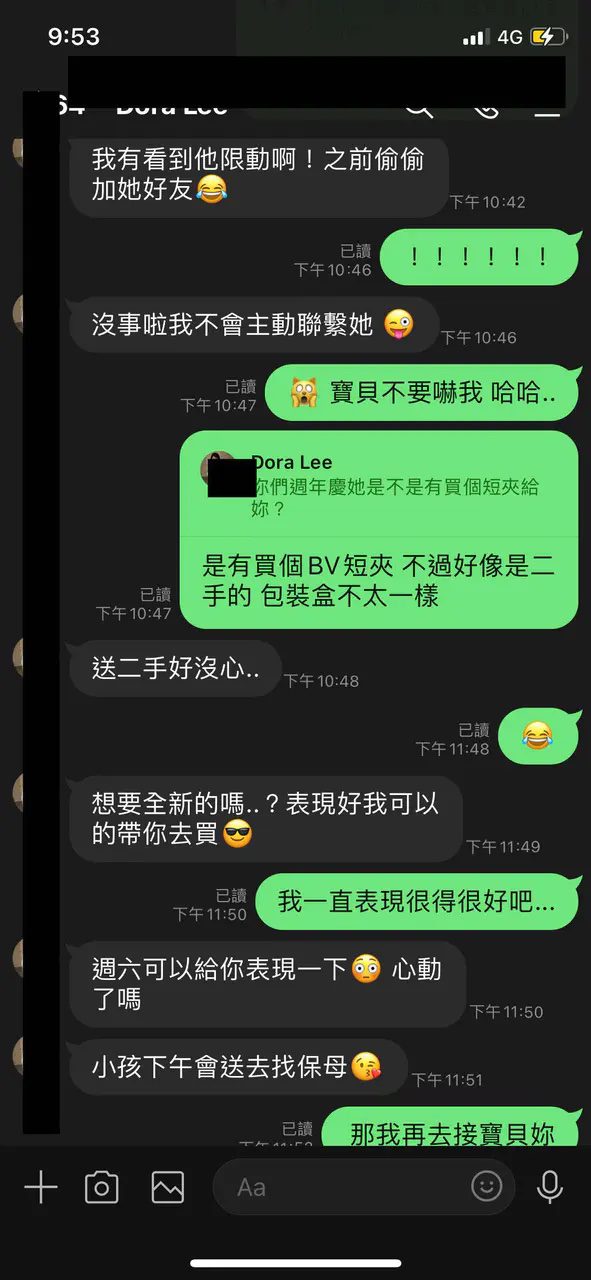Open the emoji sticker picker
The image size is (591, 1280).
(487, 1186)
